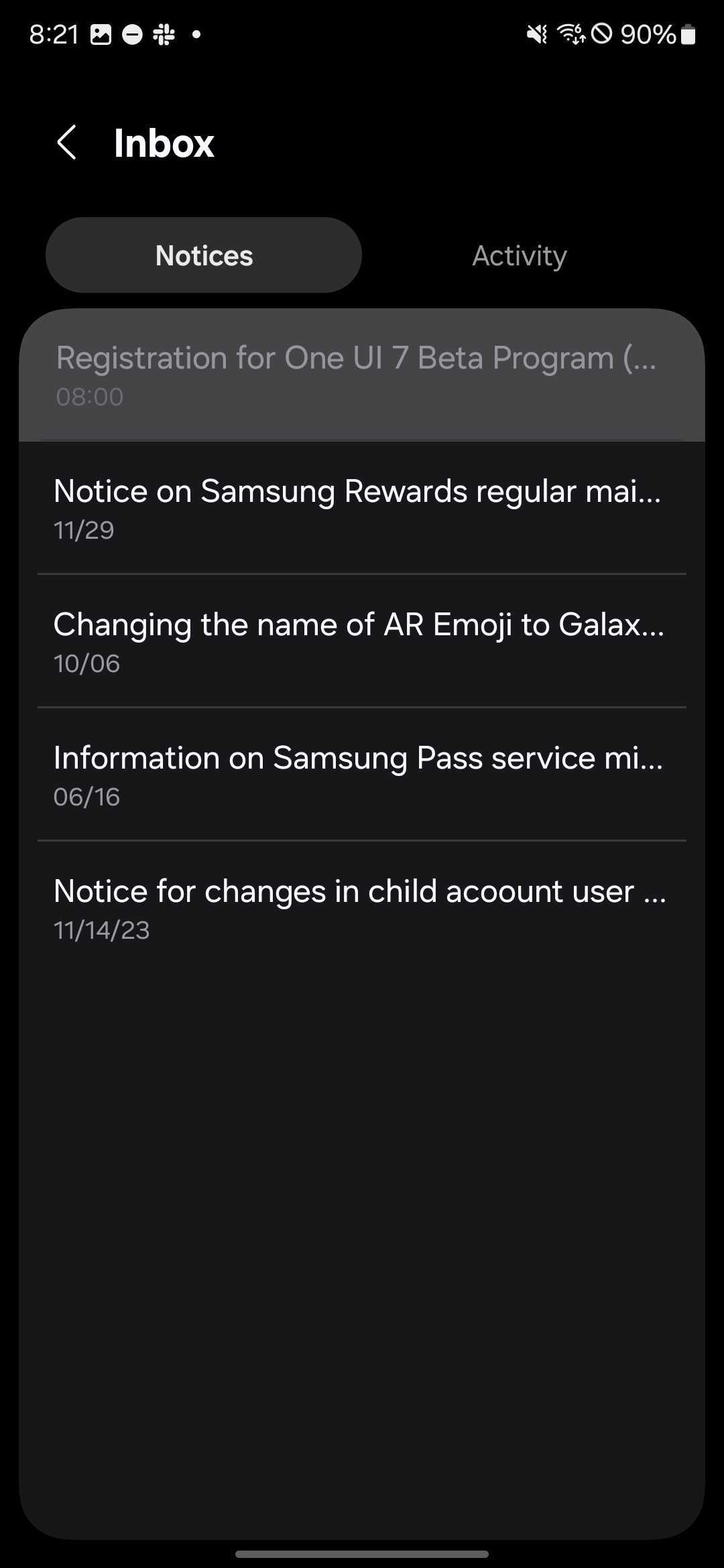Open the child account user changes notice
The height and width of the screenshot is (1568, 724).
point(362,907)
